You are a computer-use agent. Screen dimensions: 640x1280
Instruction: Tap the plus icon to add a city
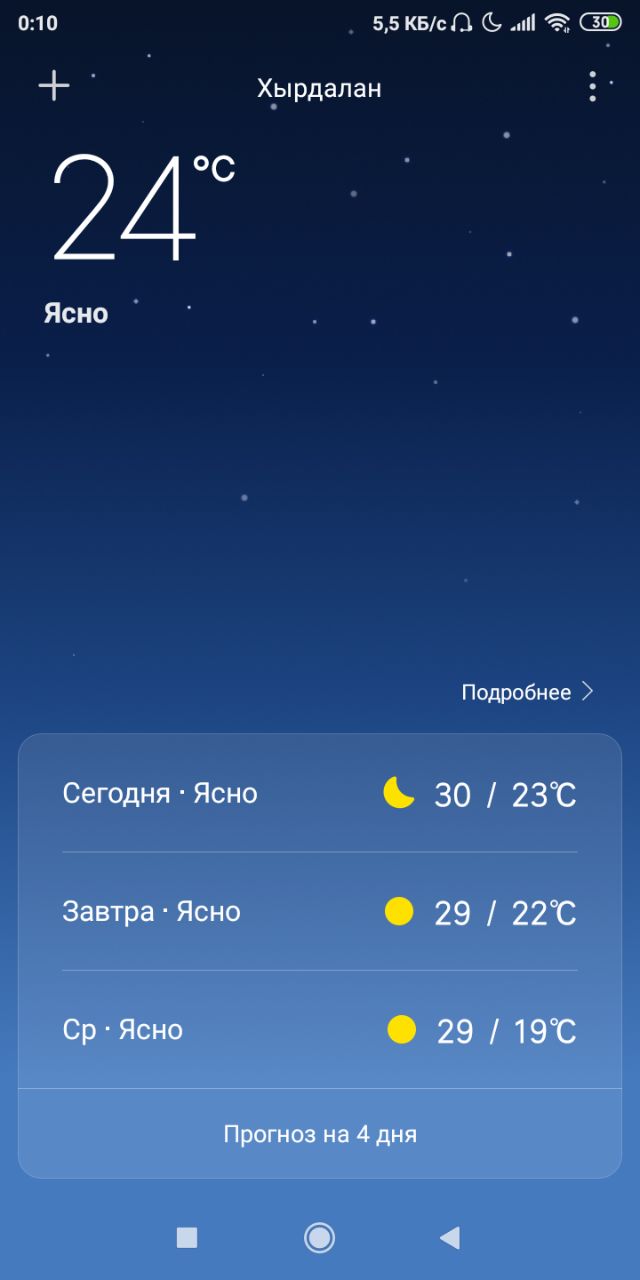[x=54, y=86]
